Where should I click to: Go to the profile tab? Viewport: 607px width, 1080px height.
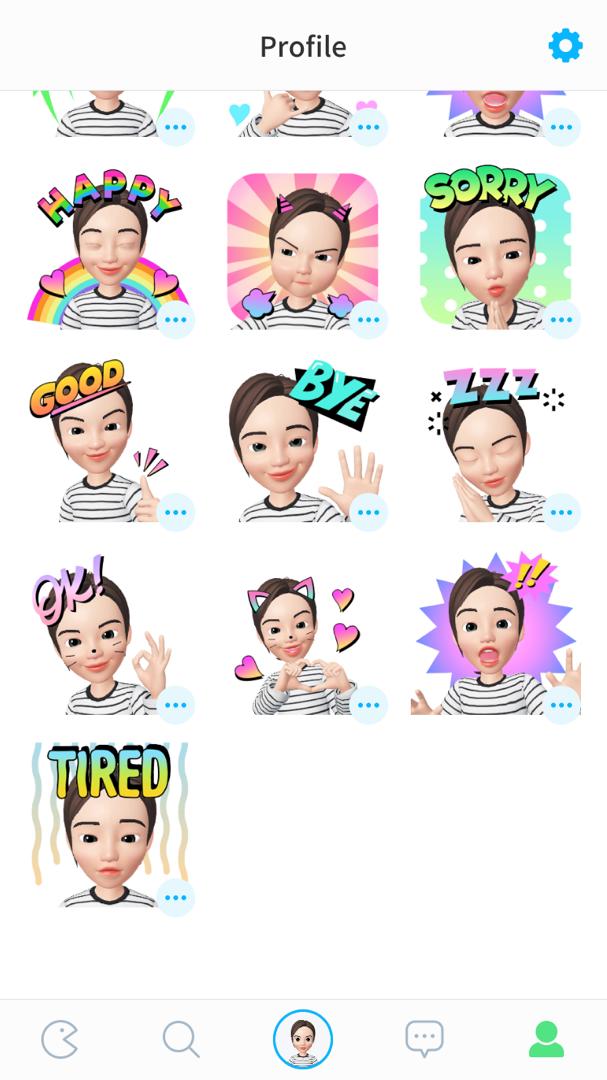click(546, 1040)
